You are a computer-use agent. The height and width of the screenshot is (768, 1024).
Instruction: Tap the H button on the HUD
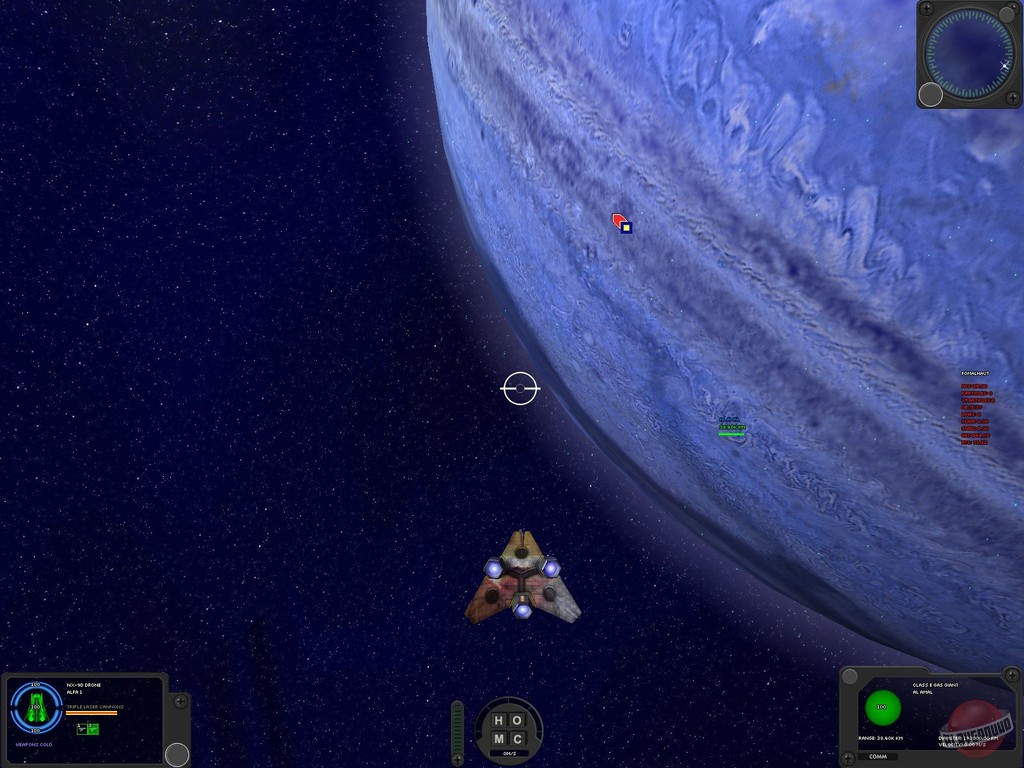(499, 721)
